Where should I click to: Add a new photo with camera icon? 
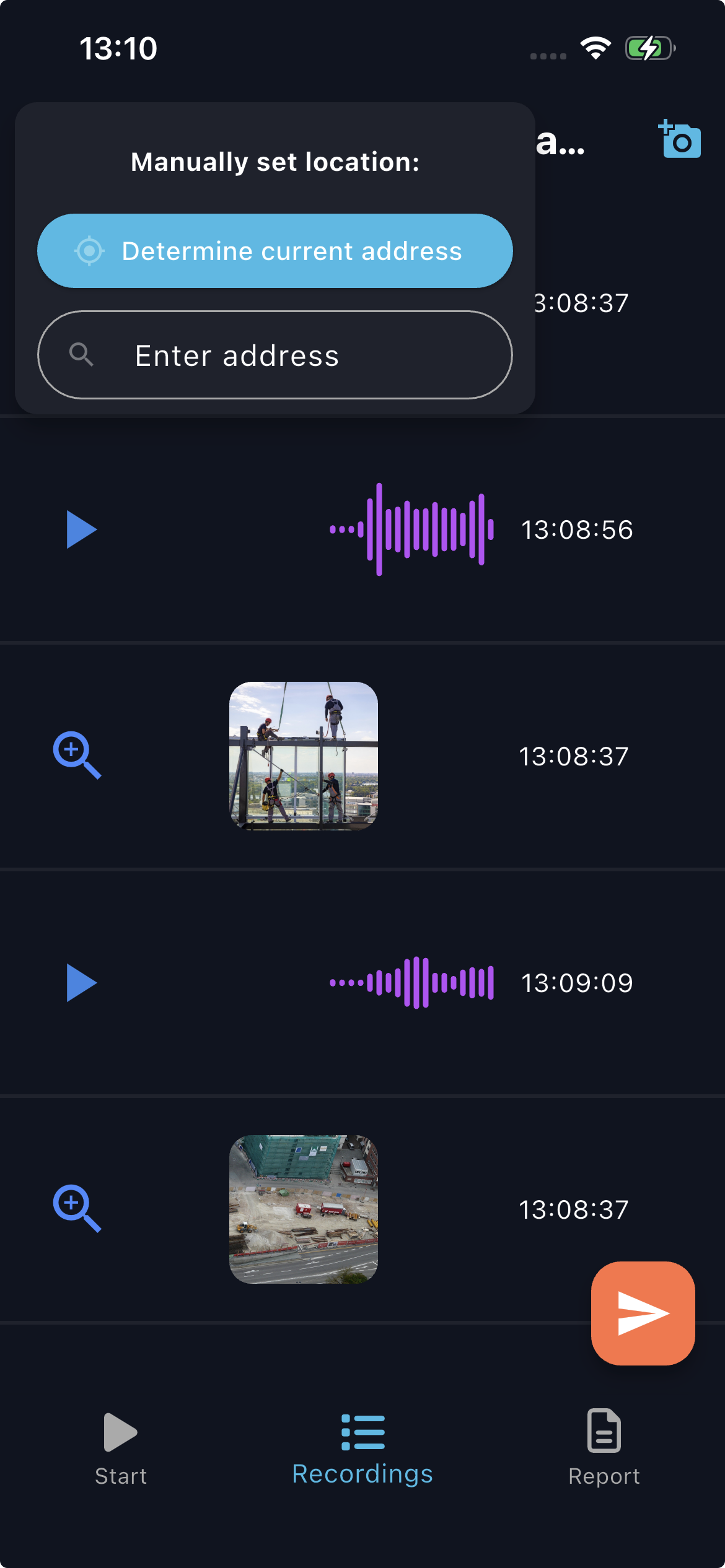click(x=680, y=139)
